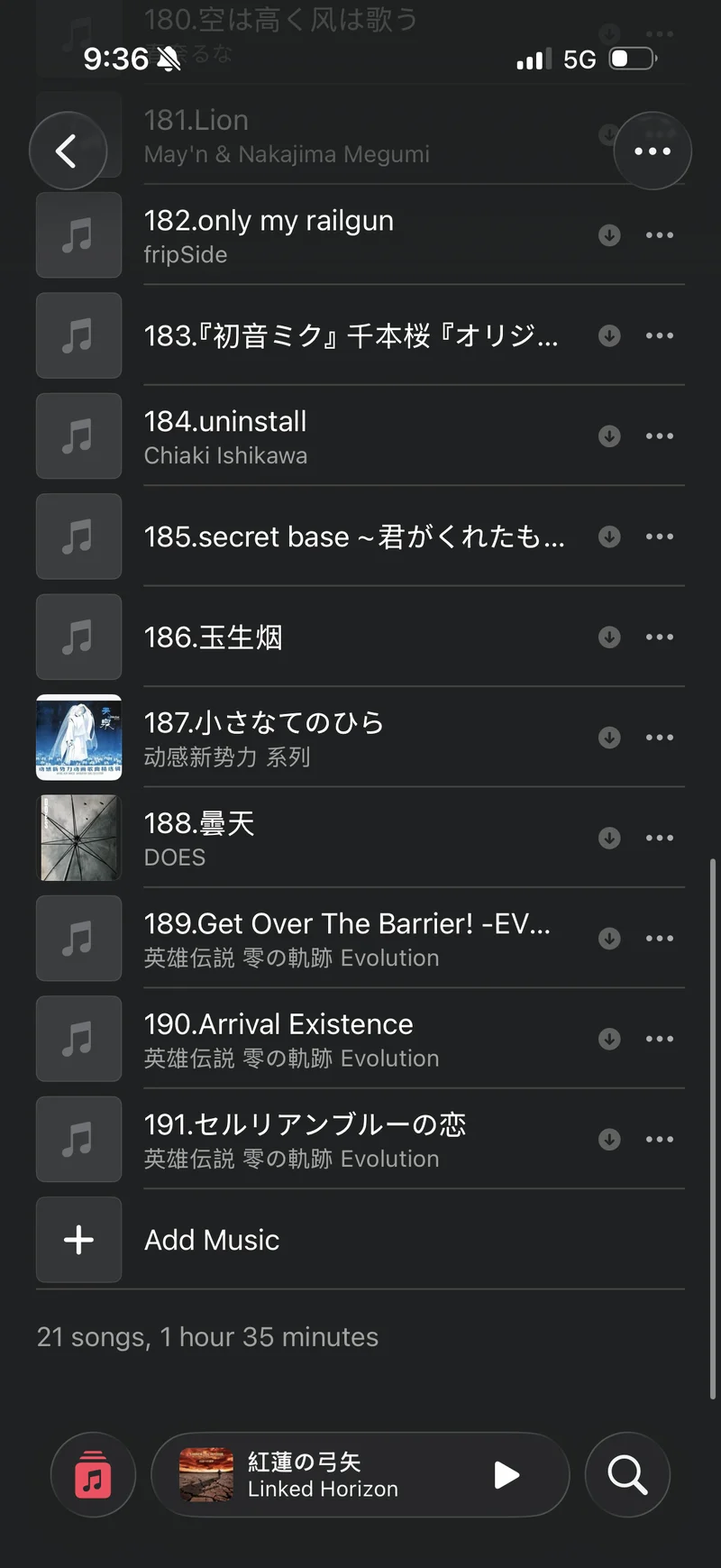This screenshot has height=1568, width=721.
Task: Play 185.secret base song
Action: (x=360, y=536)
